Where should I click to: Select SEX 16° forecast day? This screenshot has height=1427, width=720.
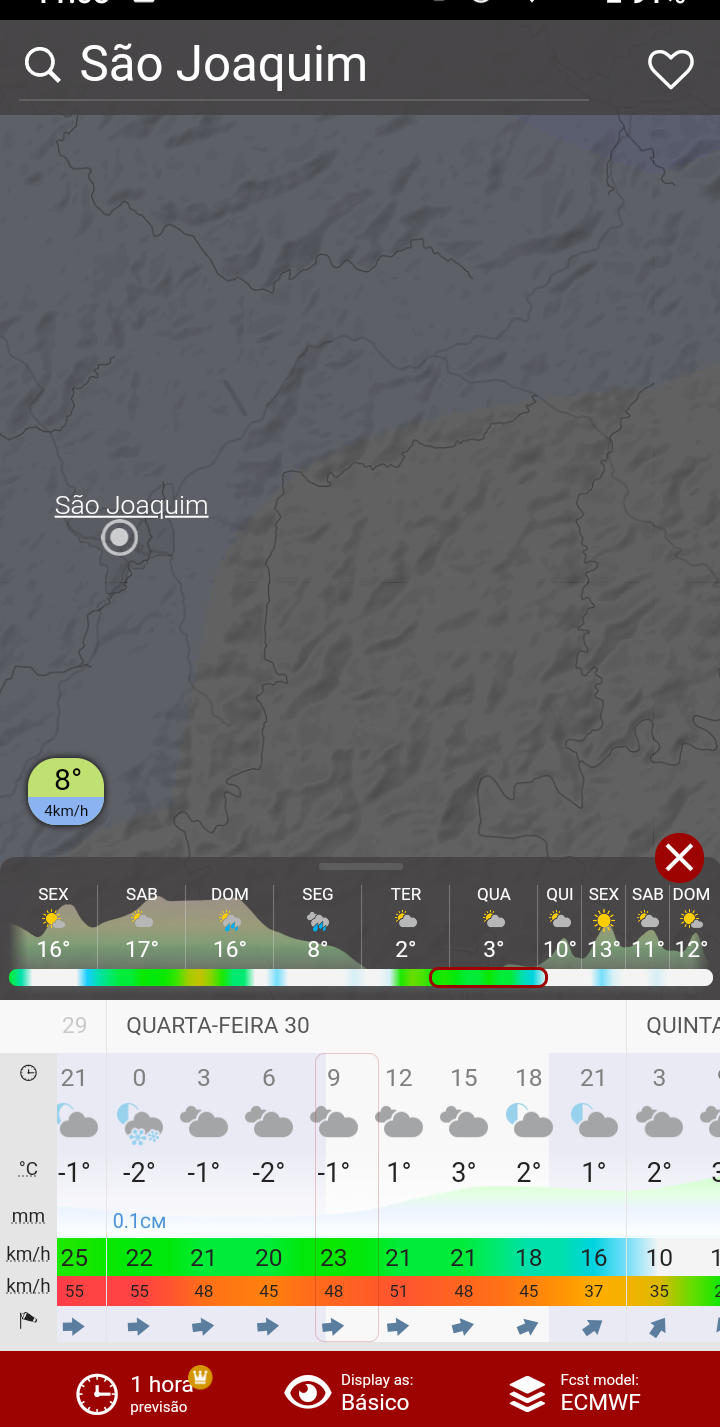coord(53,922)
